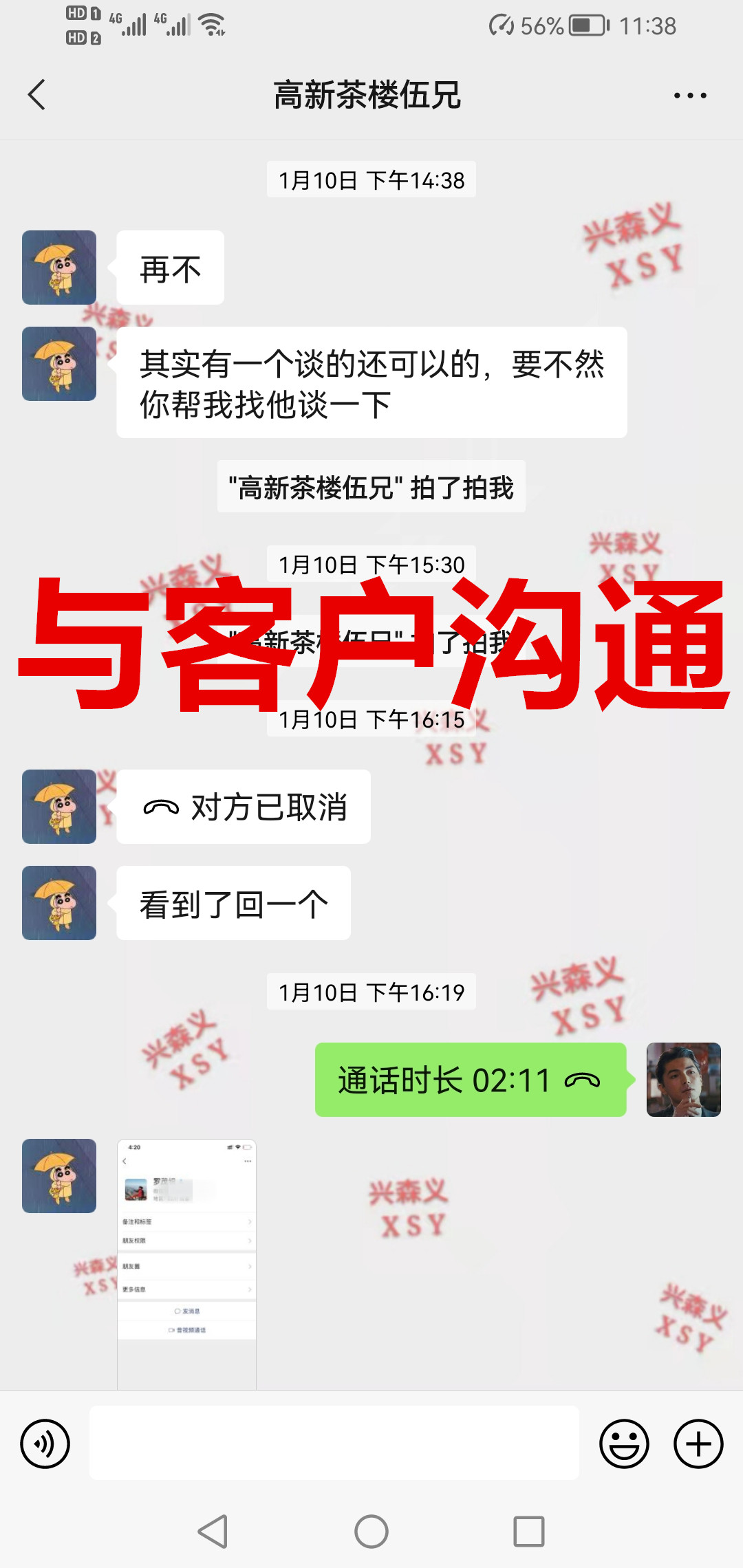Screen dimensions: 743x1568
Task: Tap the 通话时长 02:11 call bubble
Action: pos(470,1080)
